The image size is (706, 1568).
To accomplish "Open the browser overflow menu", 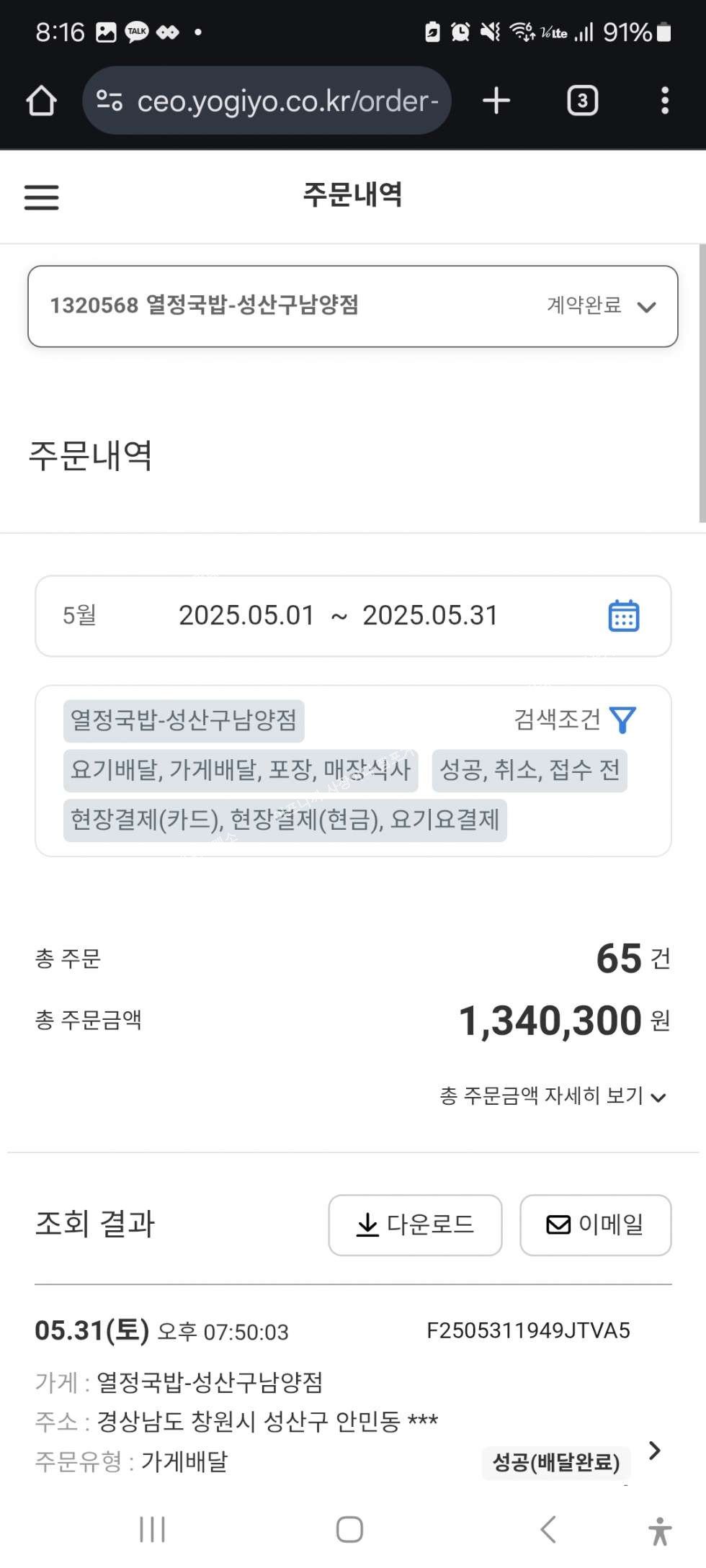I will click(665, 101).
